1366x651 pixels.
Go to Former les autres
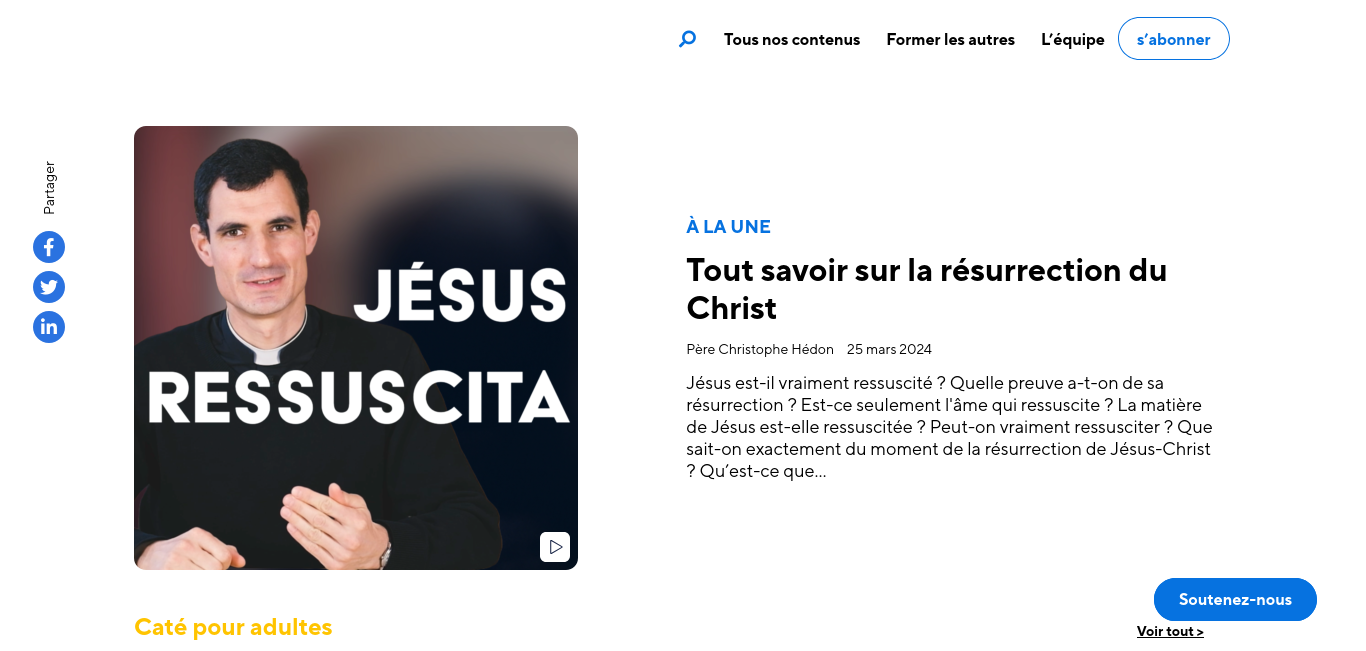point(950,40)
